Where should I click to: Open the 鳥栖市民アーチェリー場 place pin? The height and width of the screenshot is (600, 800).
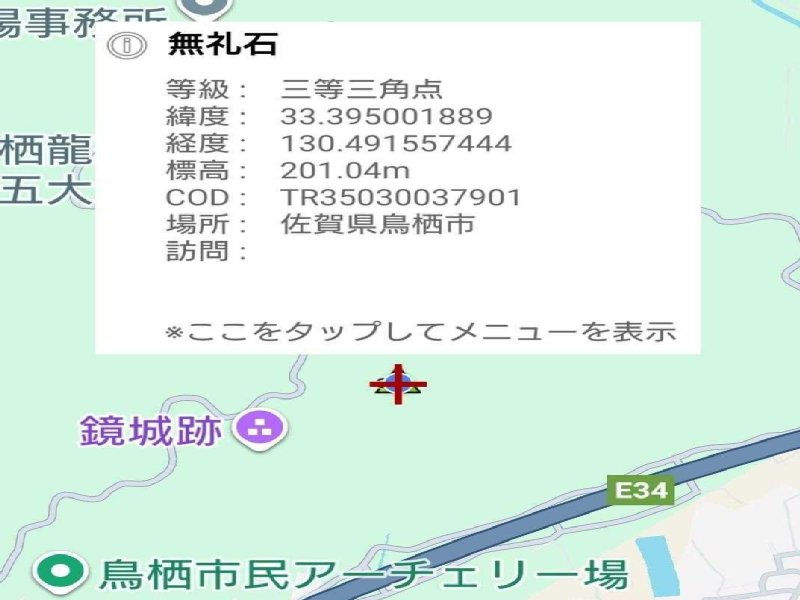(x=63, y=575)
